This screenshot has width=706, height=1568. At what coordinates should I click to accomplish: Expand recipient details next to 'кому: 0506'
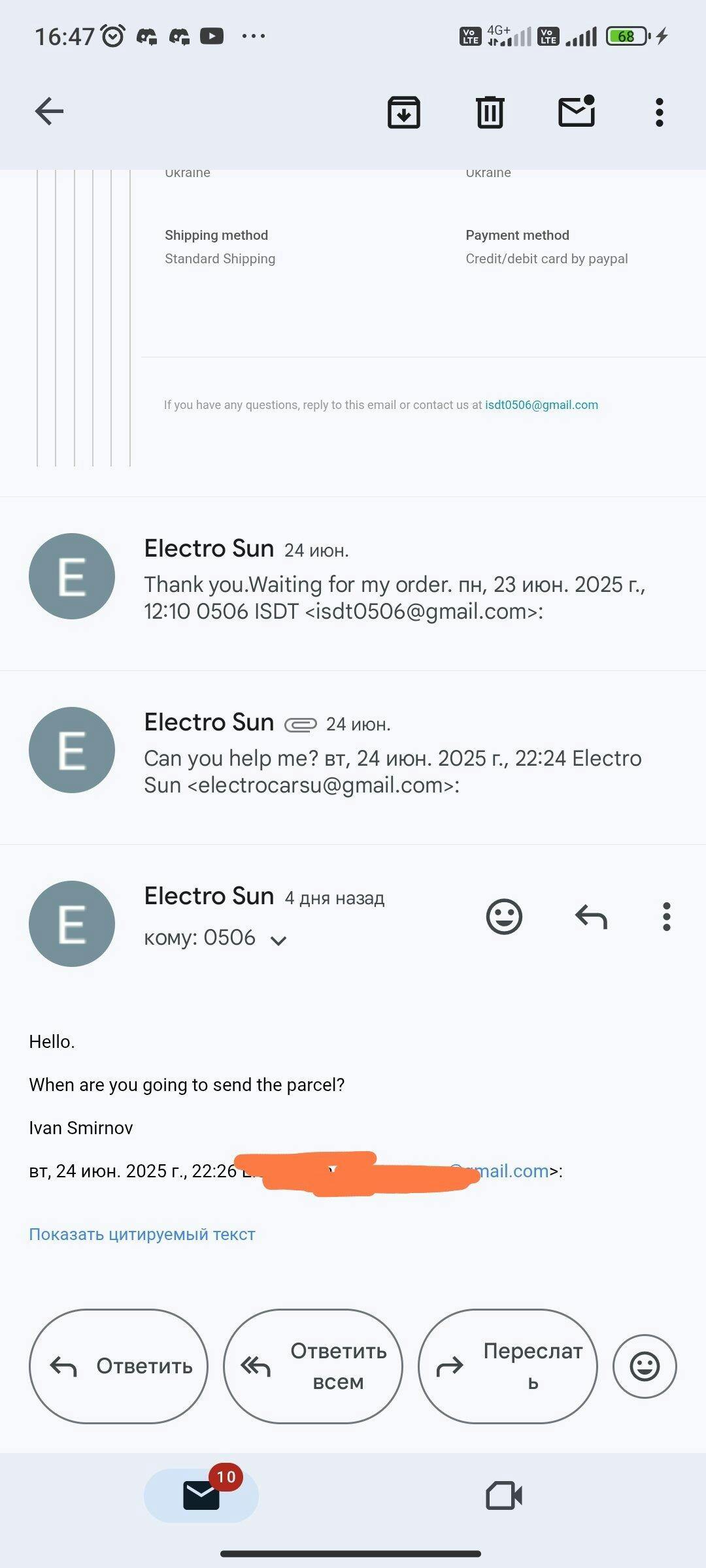click(x=278, y=940)
